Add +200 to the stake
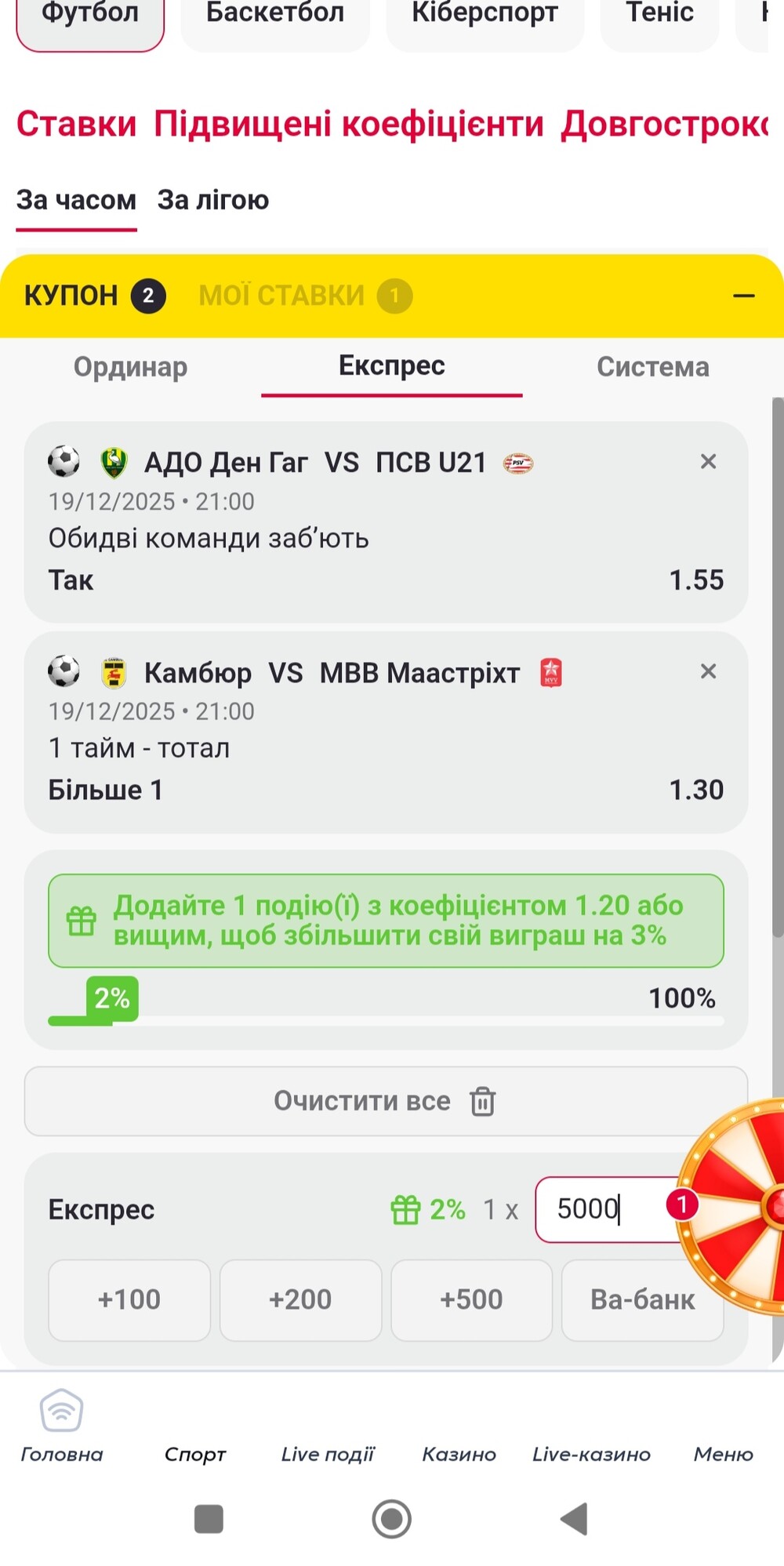This screenshot has height=1566, width=784. tap(300, 1299)
